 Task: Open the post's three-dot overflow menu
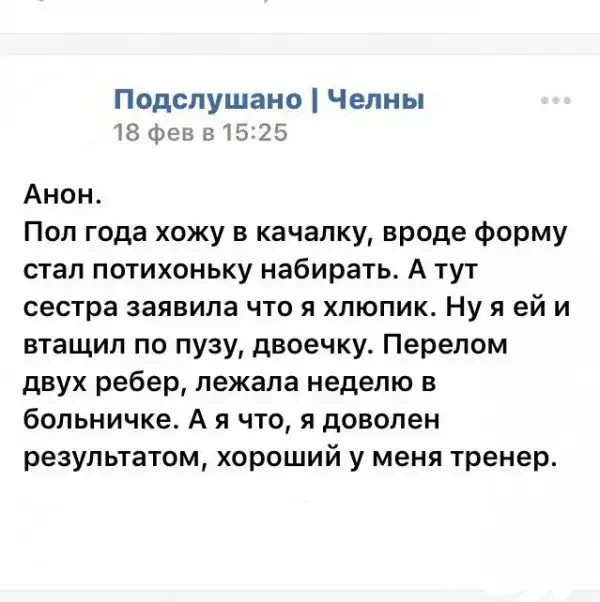[555, 100]
